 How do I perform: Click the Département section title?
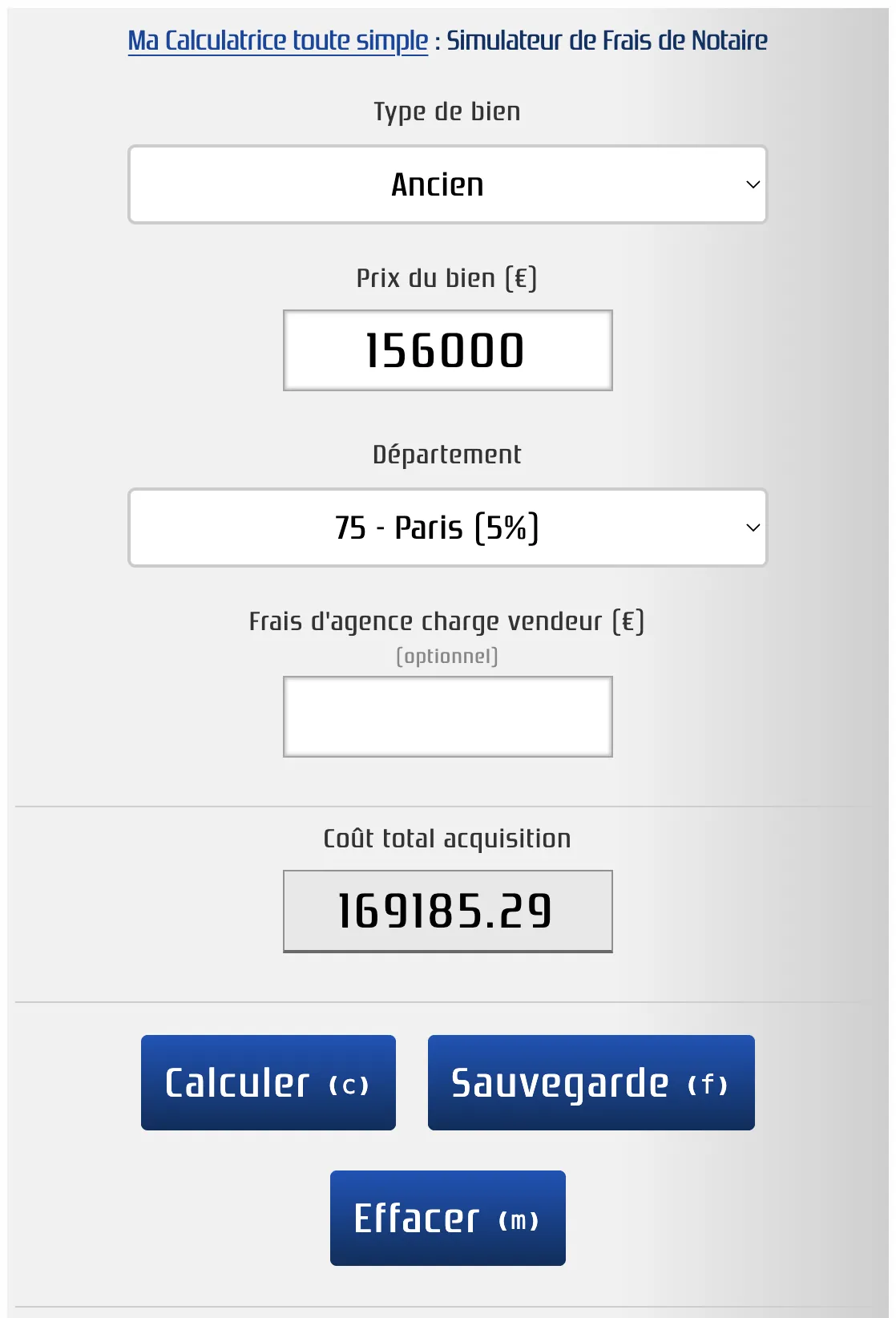tap(446, 453)
